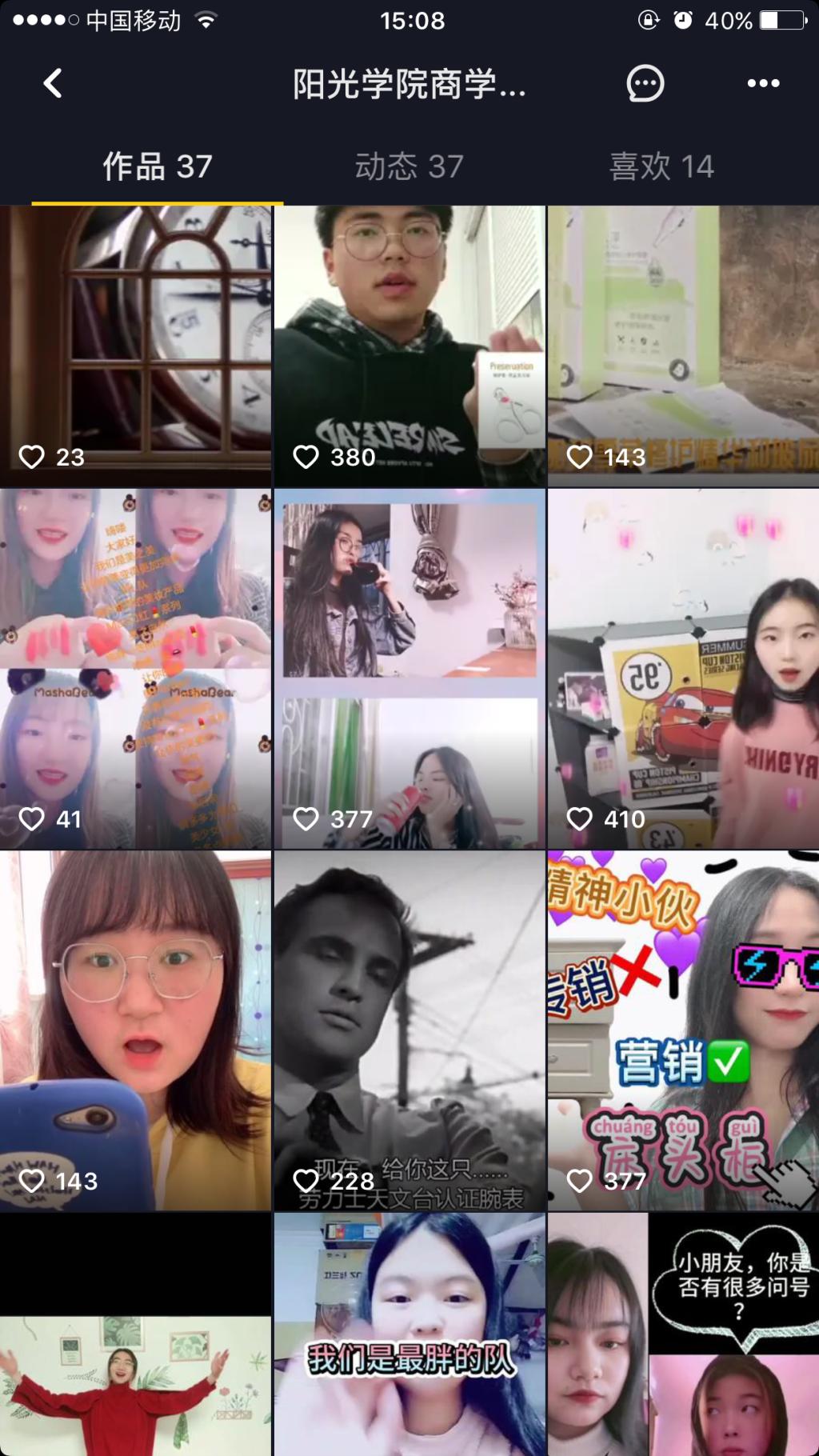Viewport: 819px width, 1456px height.
Task: Open the MashaBear video with 41 likes
Action: point(136,669)
